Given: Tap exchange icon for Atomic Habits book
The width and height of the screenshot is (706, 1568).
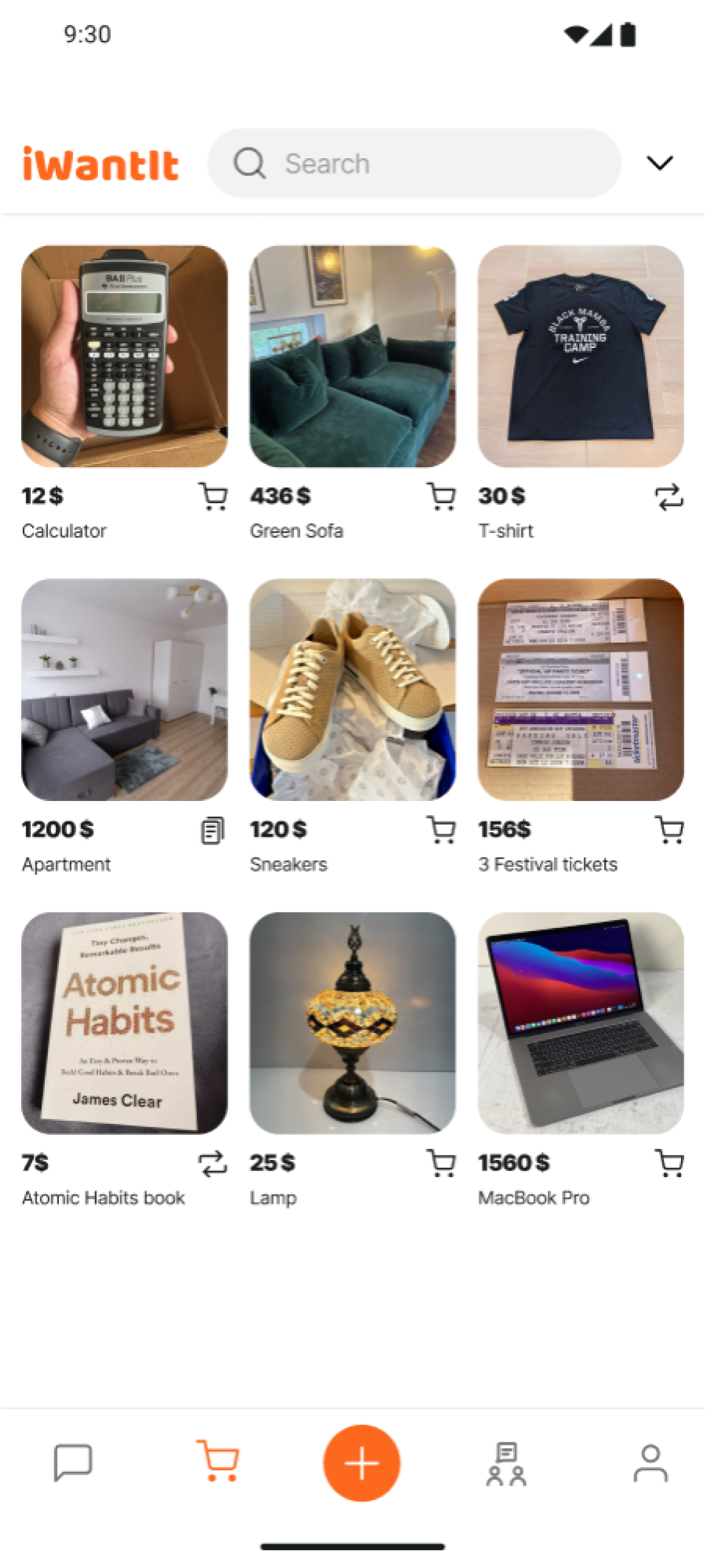Looking at the screenshot, I should pos(213,1164).
